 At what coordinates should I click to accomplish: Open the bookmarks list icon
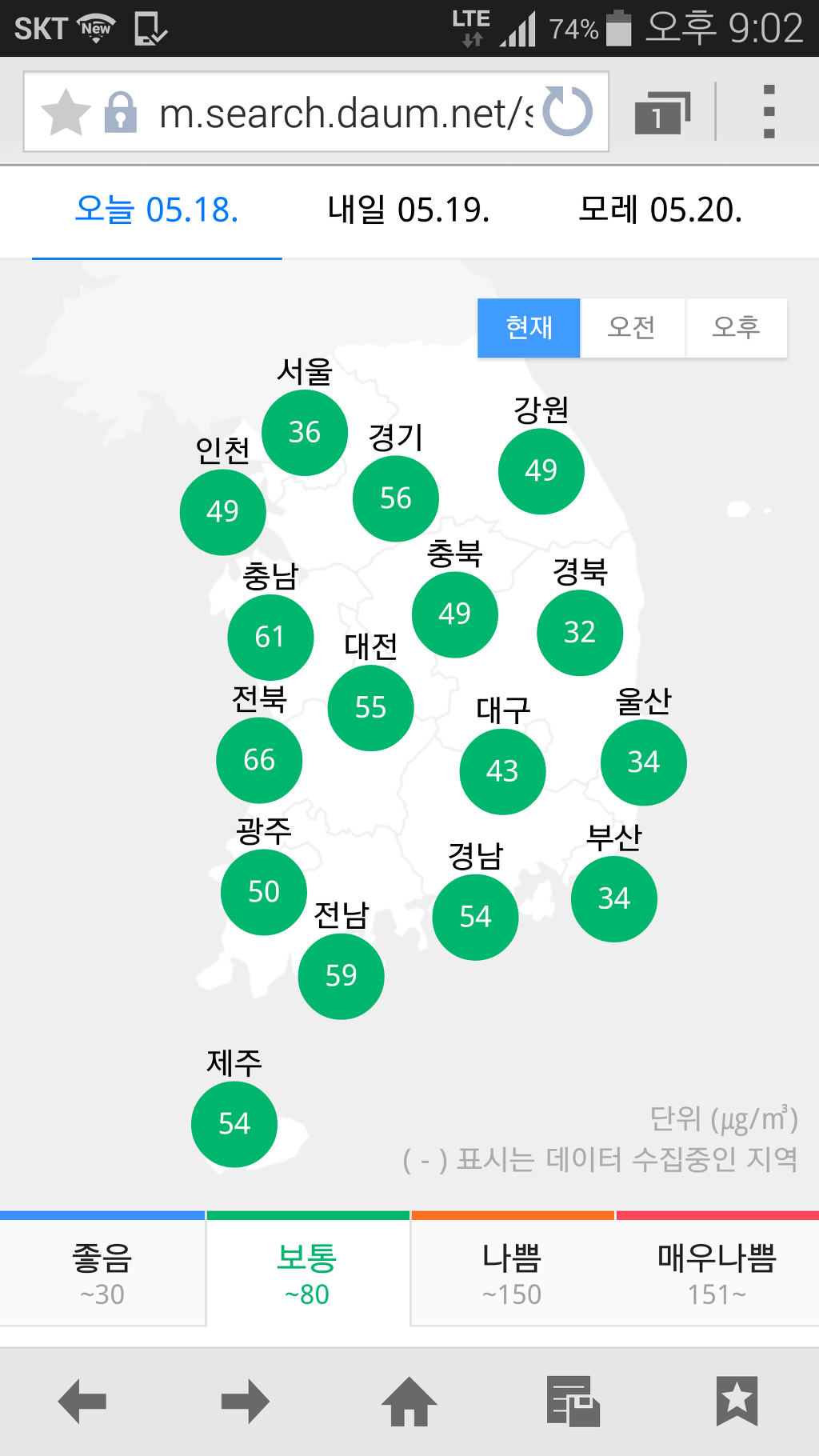coord(737,1401)
